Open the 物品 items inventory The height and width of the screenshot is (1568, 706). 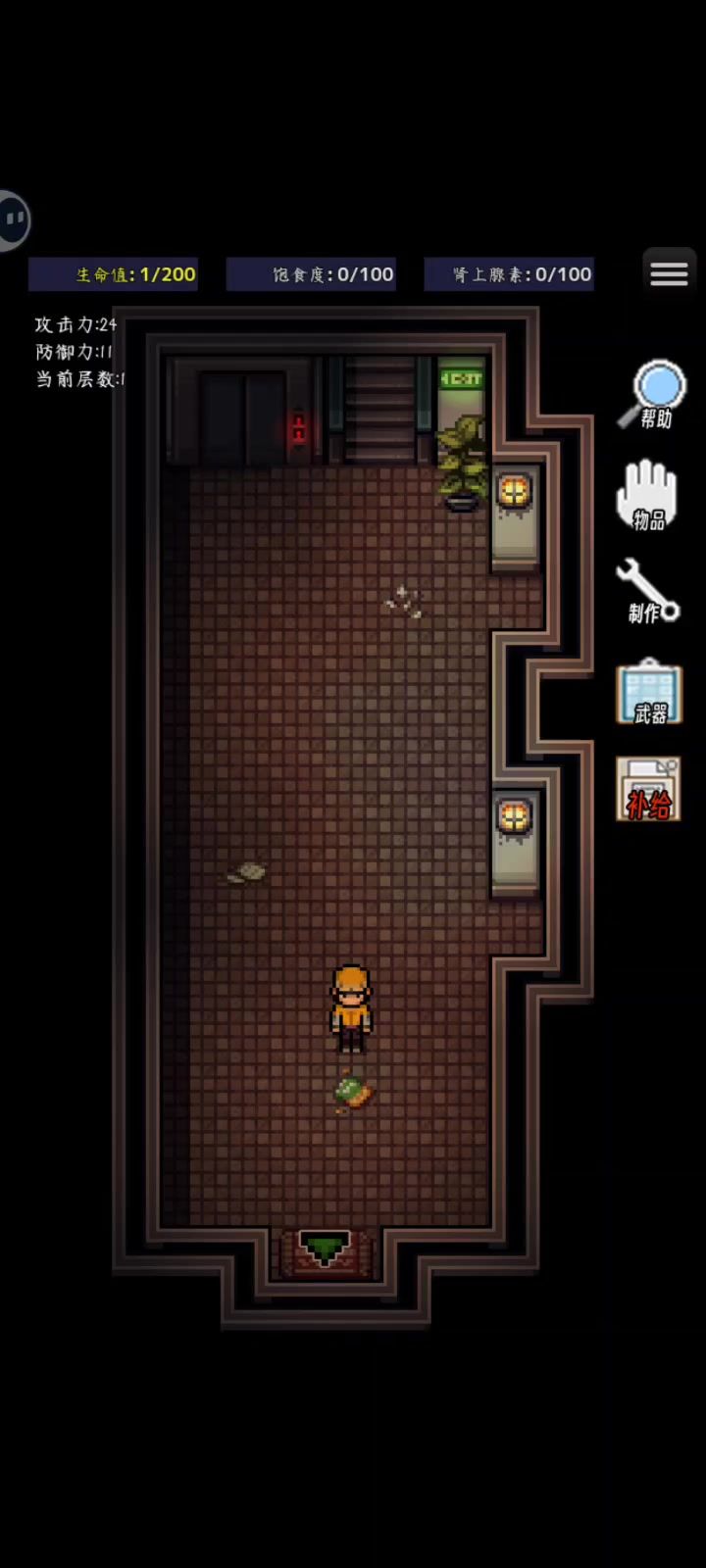[647, 495]
